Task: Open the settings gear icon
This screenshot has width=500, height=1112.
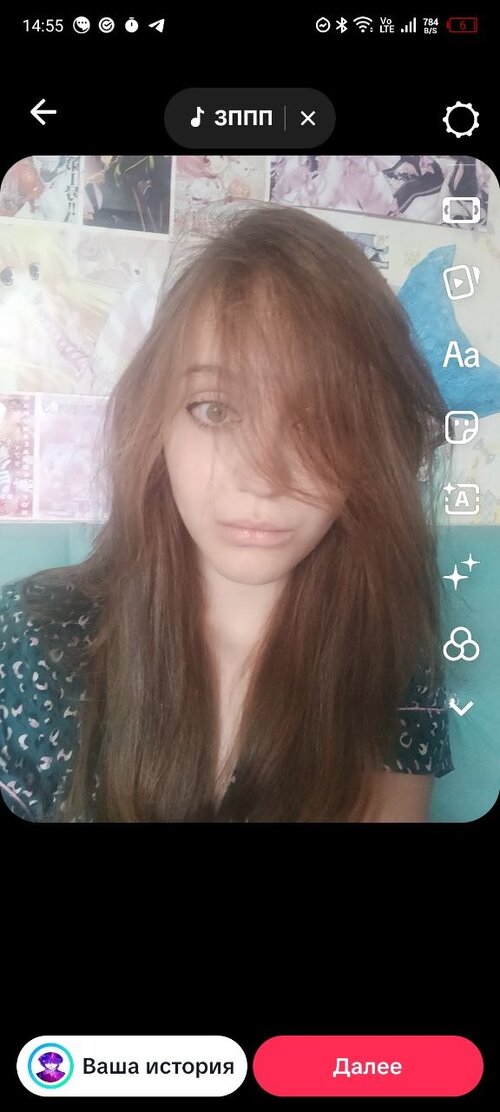Action: (461, 119)
